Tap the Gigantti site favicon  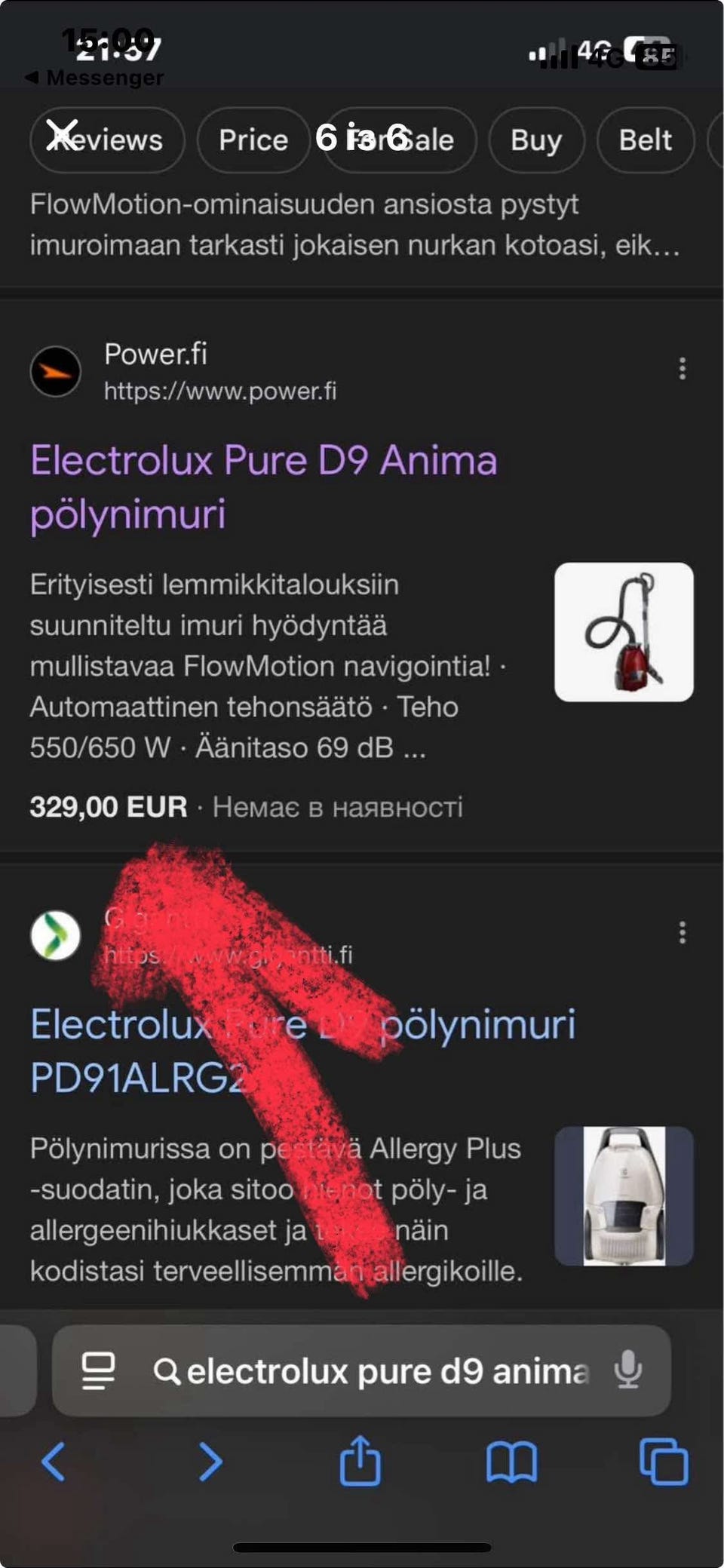pos(56,935)
